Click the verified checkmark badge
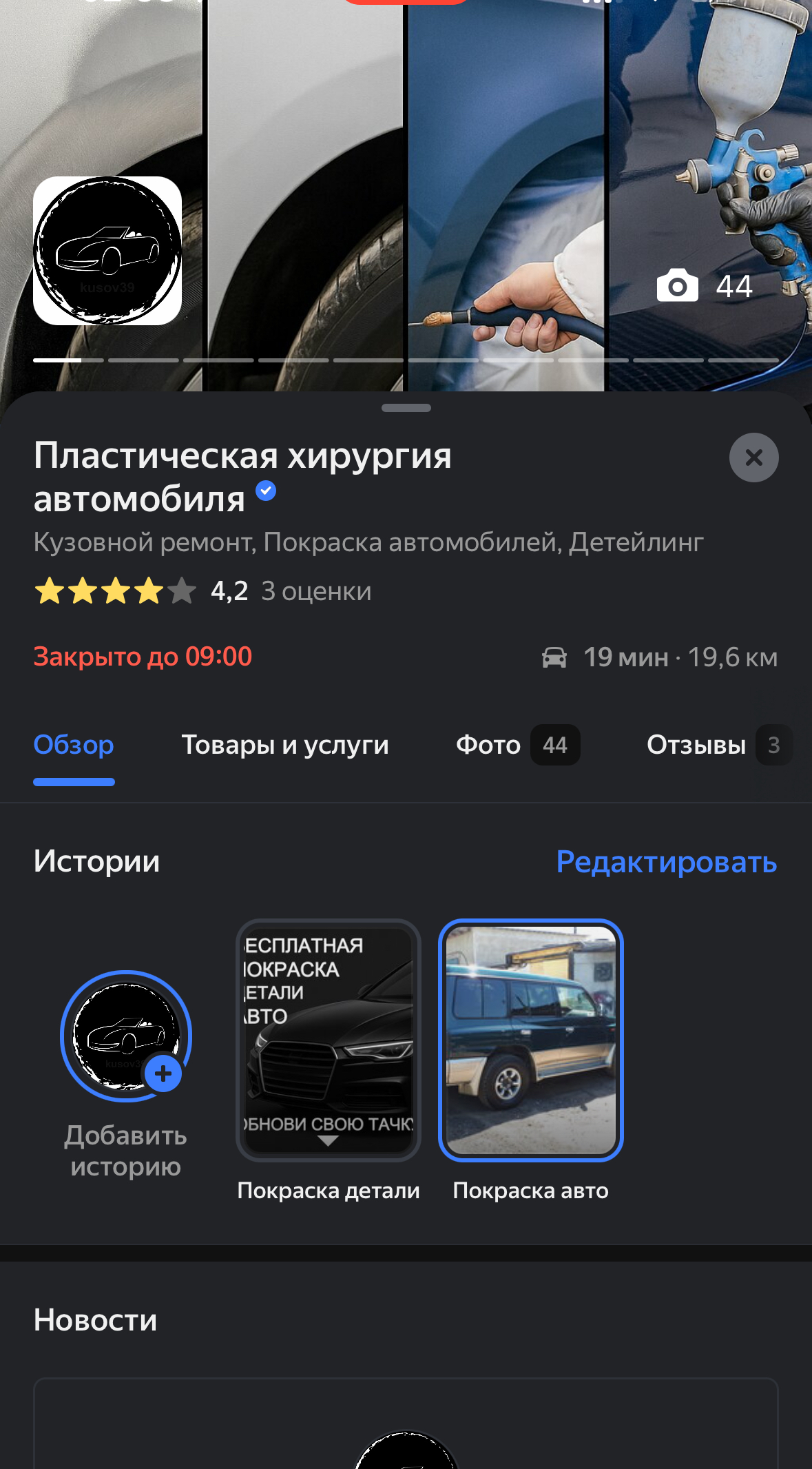The height and width of the screenshot is (1469, 812). tap(265, 491)
